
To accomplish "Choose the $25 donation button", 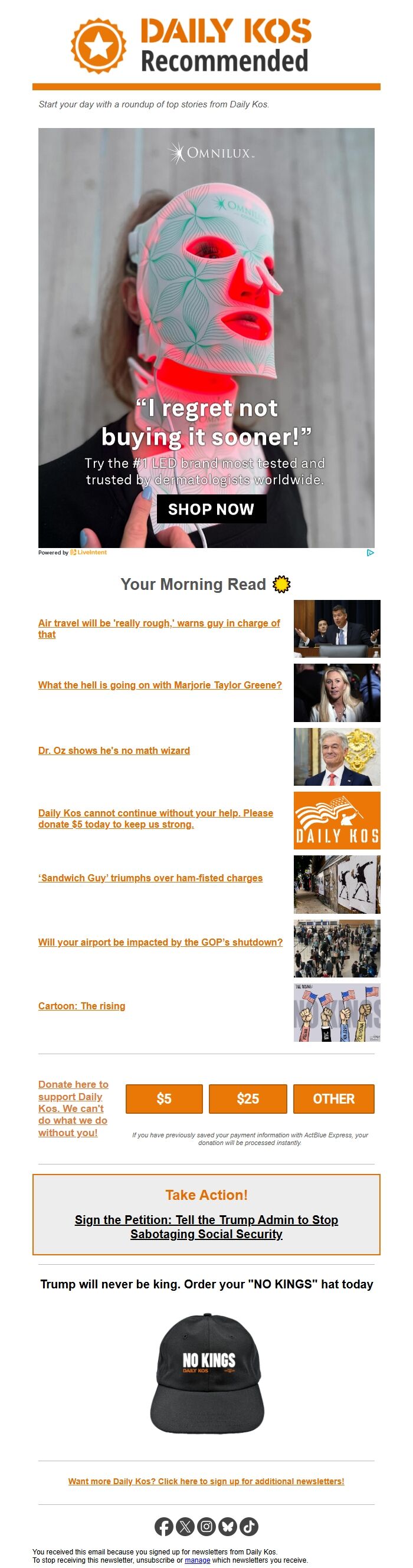I will point(247,1098).
